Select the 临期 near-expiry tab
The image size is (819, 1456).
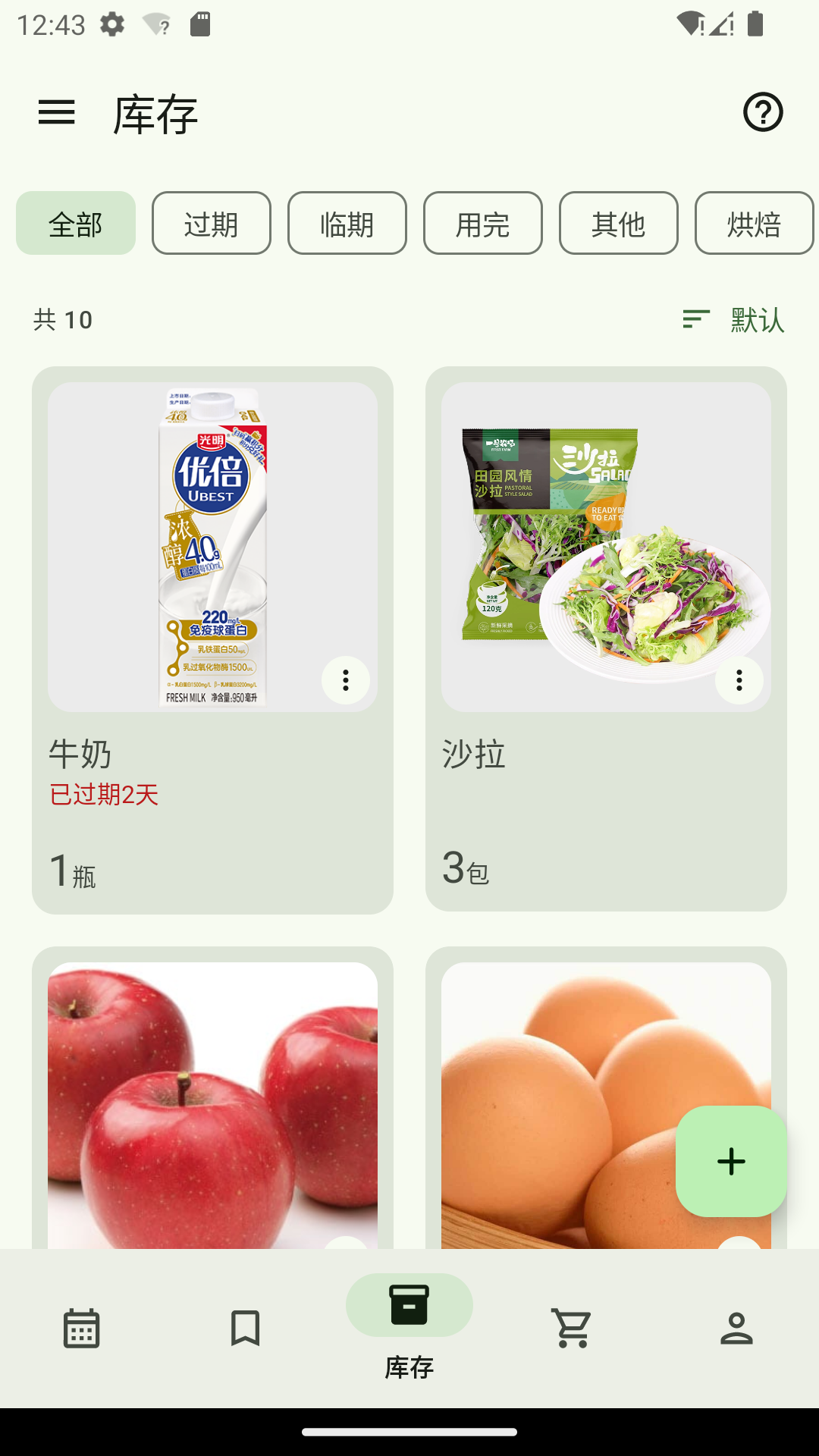coord(347,223)
